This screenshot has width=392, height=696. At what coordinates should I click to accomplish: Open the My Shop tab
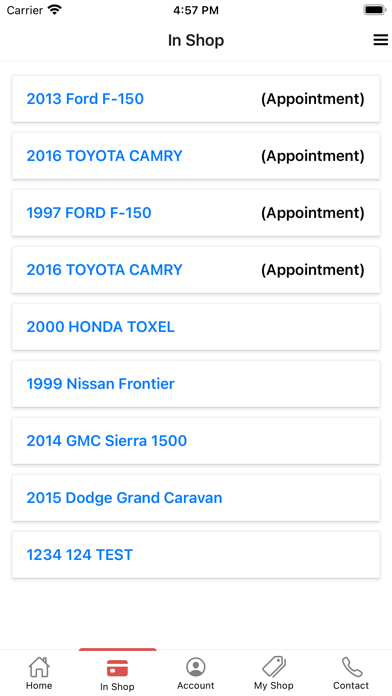click(x=274, y=673)
